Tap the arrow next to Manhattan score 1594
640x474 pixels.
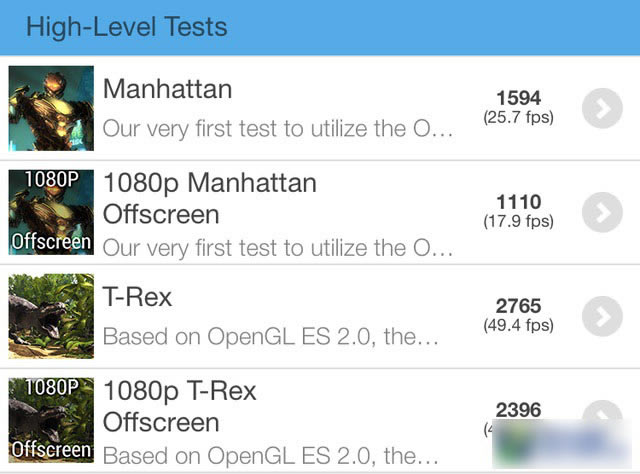pos(602,108)
